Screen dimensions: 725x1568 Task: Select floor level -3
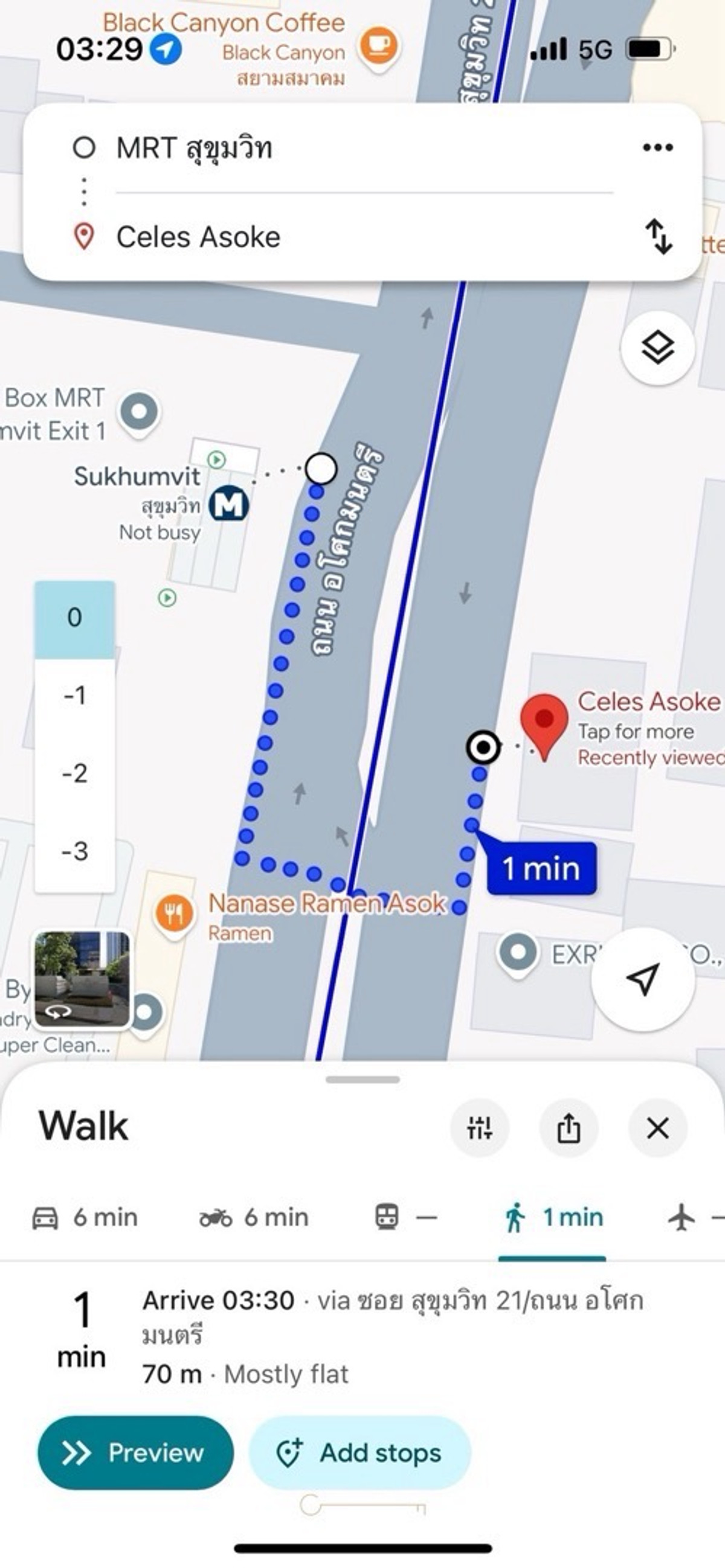(x=74, y=851)
